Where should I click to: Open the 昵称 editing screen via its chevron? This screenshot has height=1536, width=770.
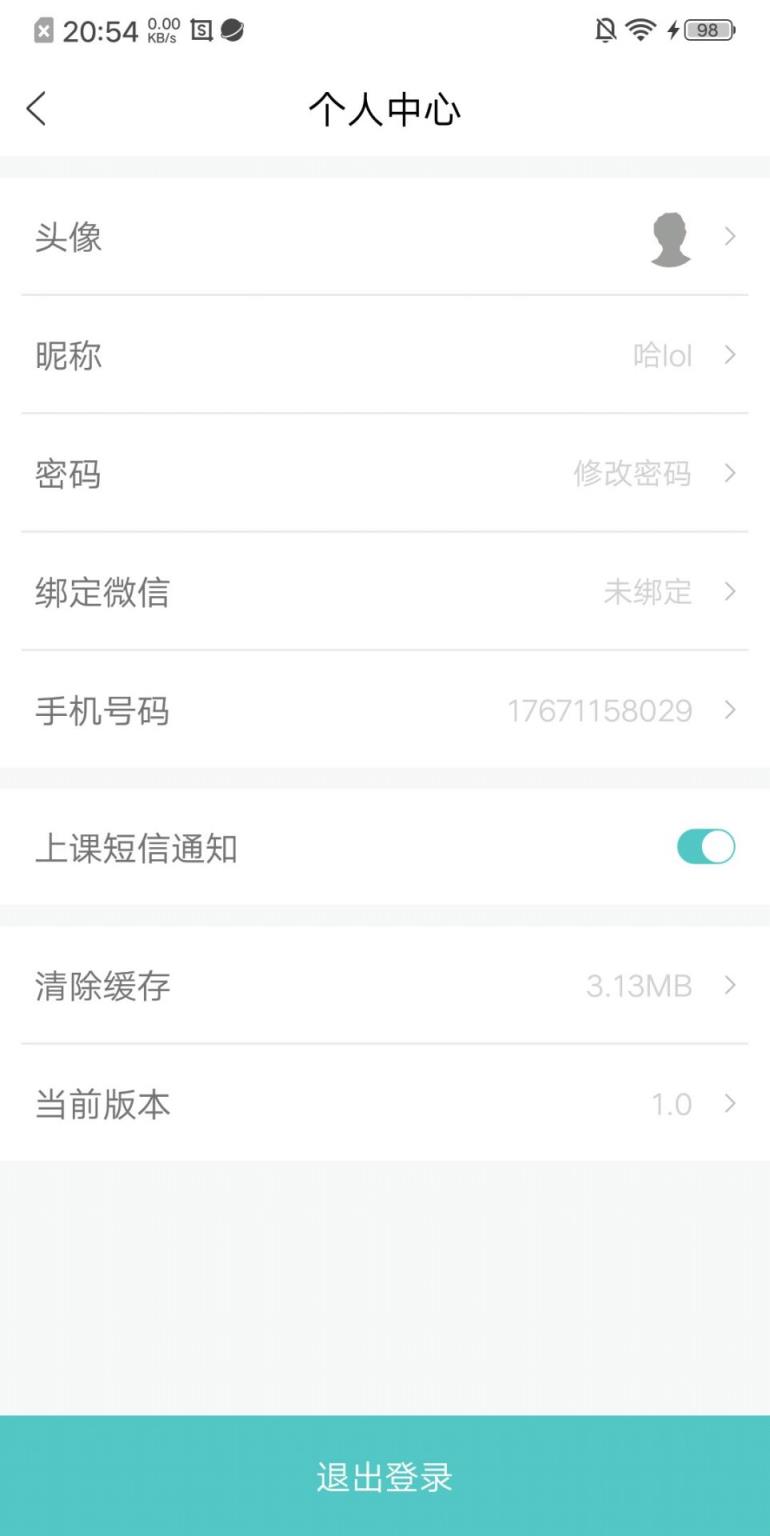point(731,356)
